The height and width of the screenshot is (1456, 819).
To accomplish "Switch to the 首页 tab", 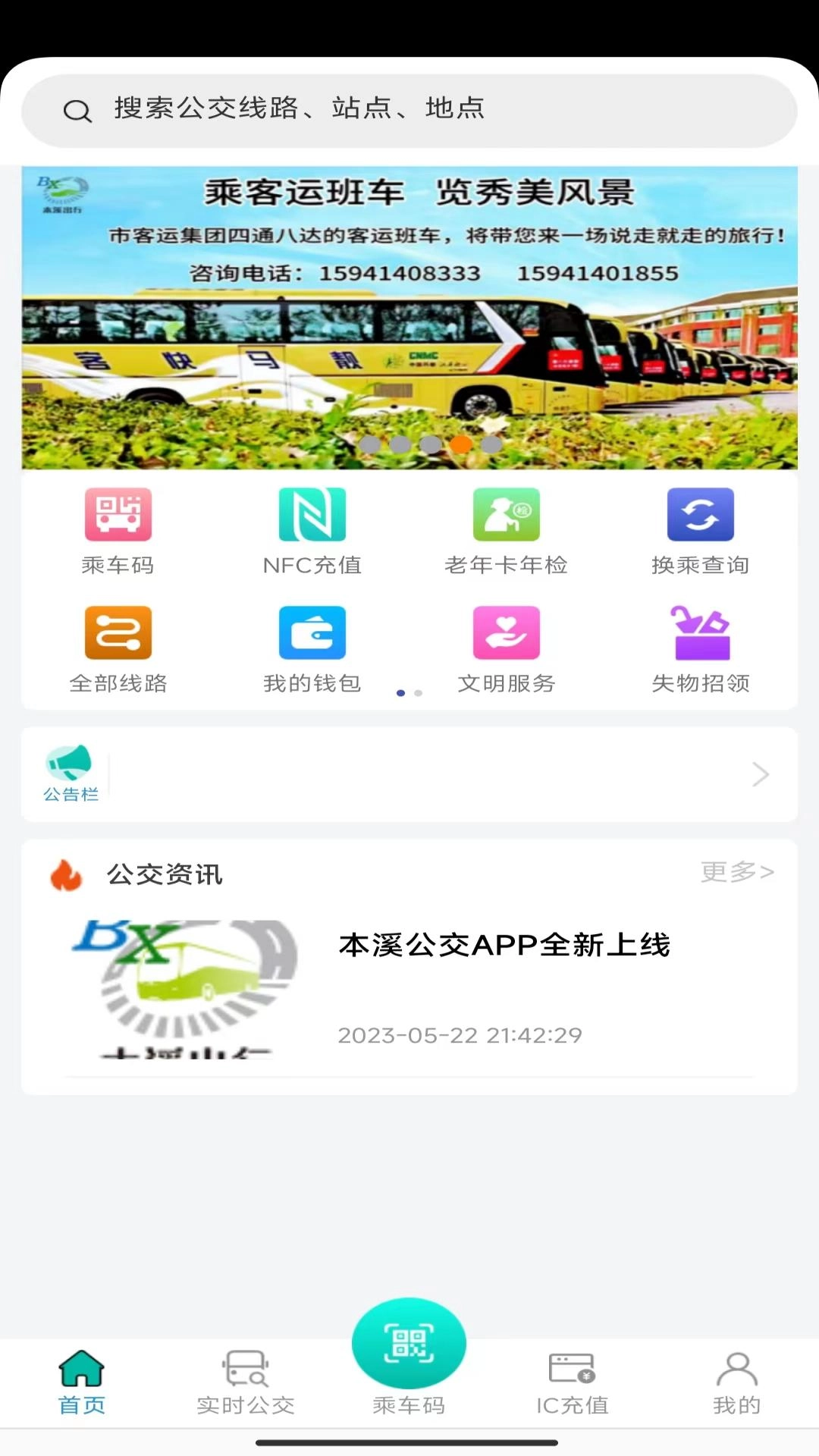I will click(80, 1380).
